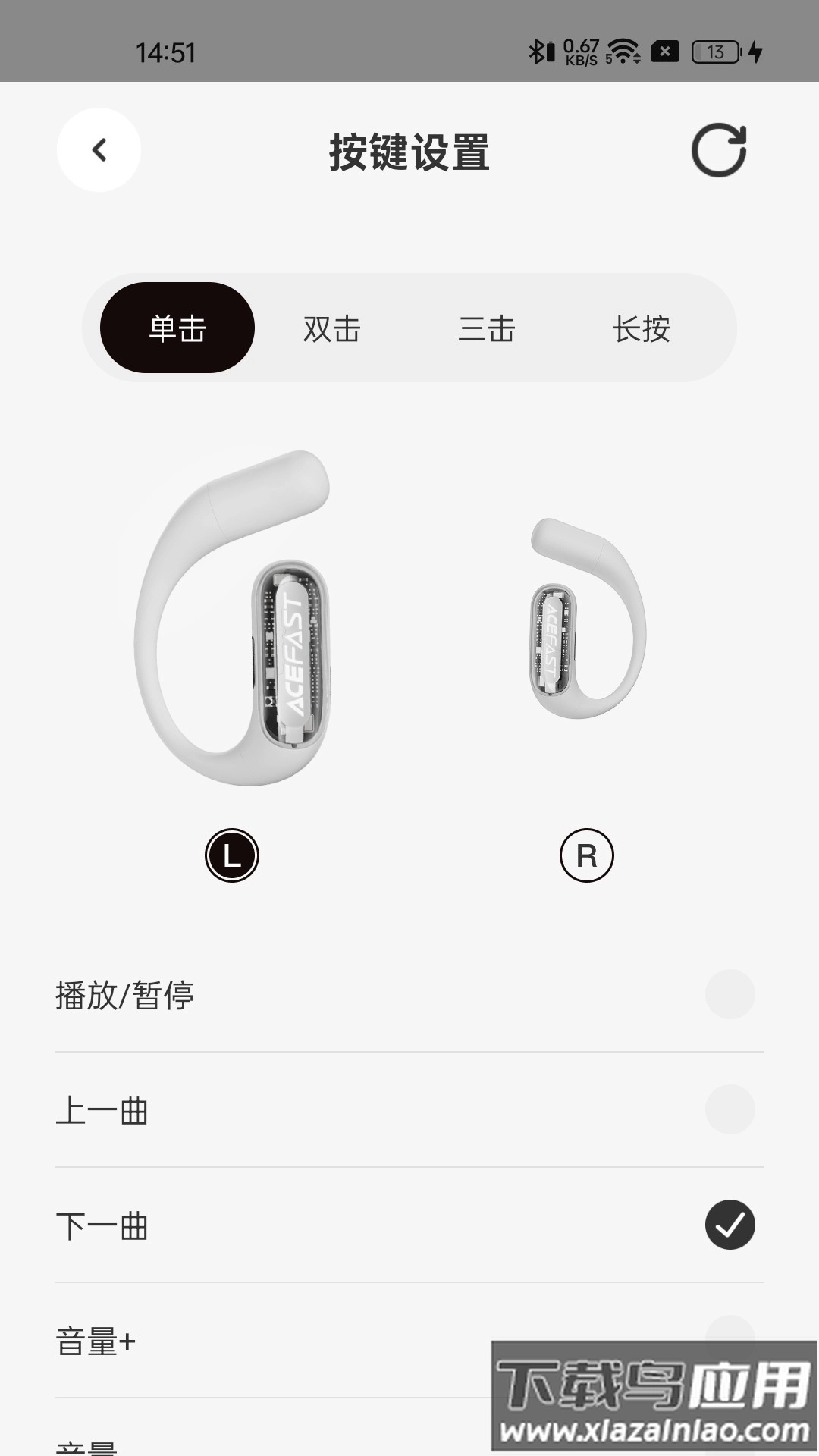Tap the xiazainiao.com watermark link
The height and width of the screenshot is (1456, 819).
651,1430
